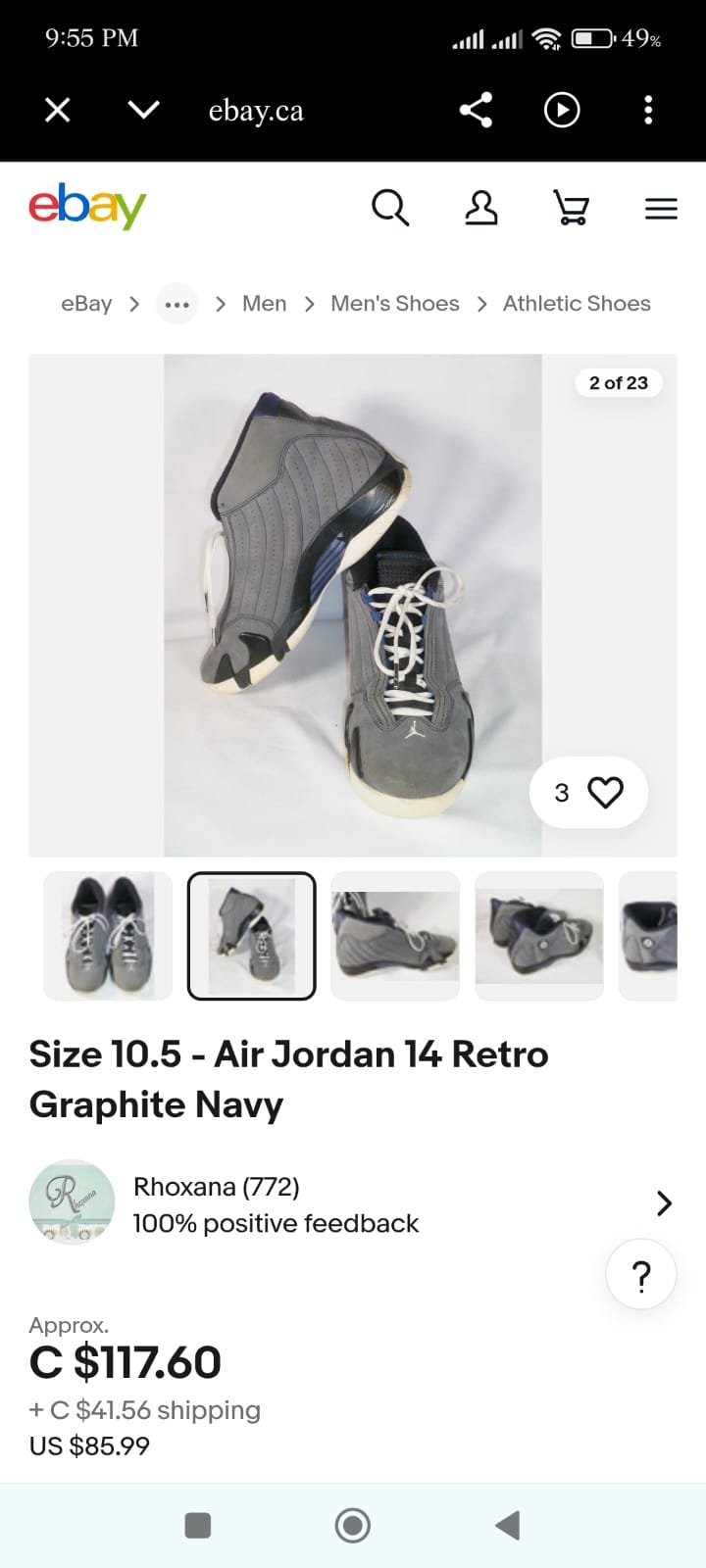The width and height of the screenshot is (706, 1568).
Task: Browse the Athletic Shoes breadcrumb
Action: coord(577,304)
